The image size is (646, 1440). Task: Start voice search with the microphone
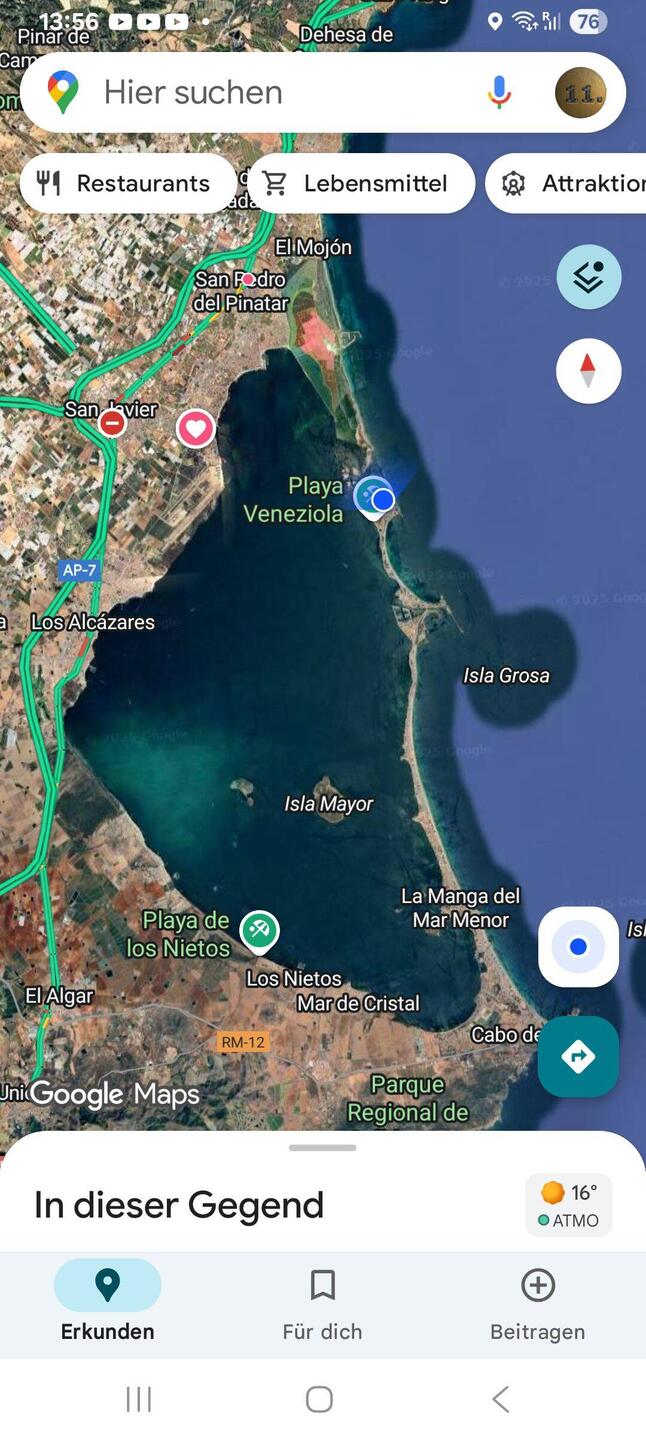499,93
